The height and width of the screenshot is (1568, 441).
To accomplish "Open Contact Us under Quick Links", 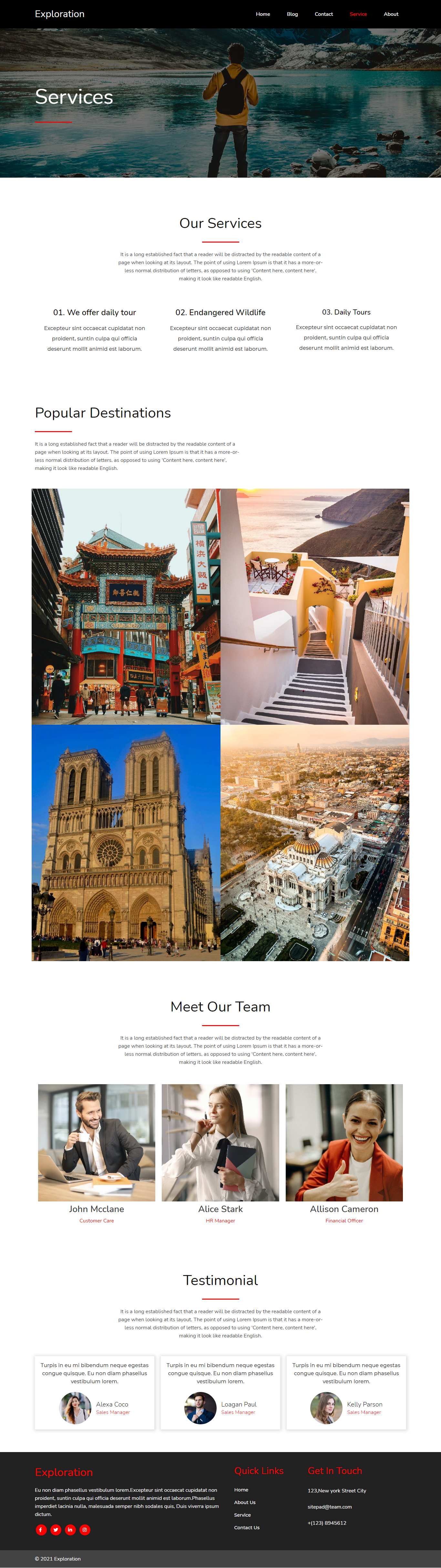I will pyautogui.click(x=246, y=1527).
